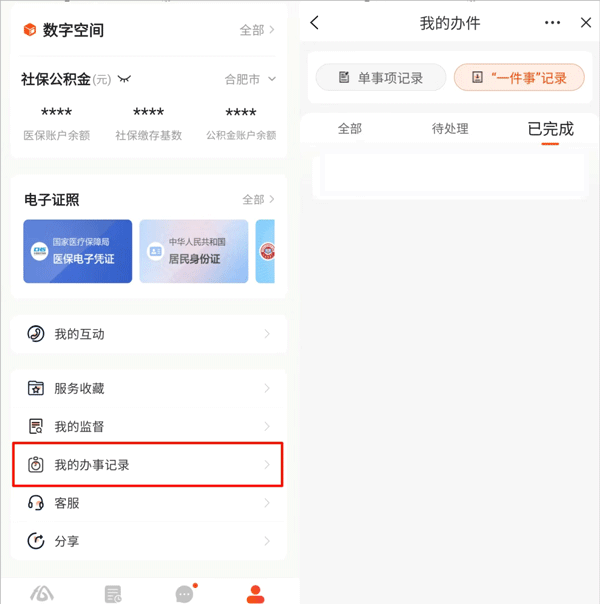
Task: Open the three-dot overflow menu
Action: pos(552,22)
